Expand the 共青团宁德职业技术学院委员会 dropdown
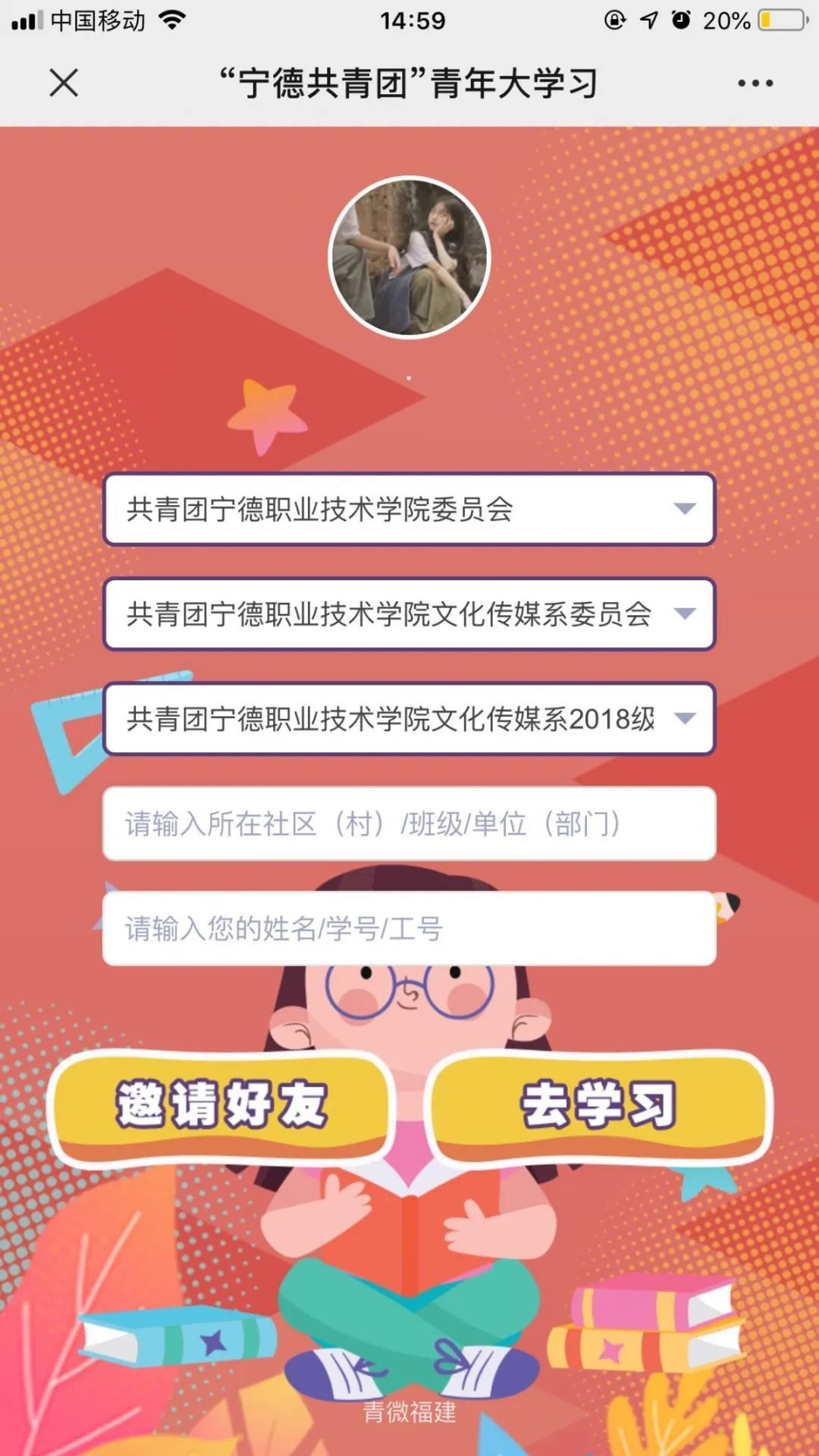Viewport: 819px width, 1456px height. click(x=409, y=509)
